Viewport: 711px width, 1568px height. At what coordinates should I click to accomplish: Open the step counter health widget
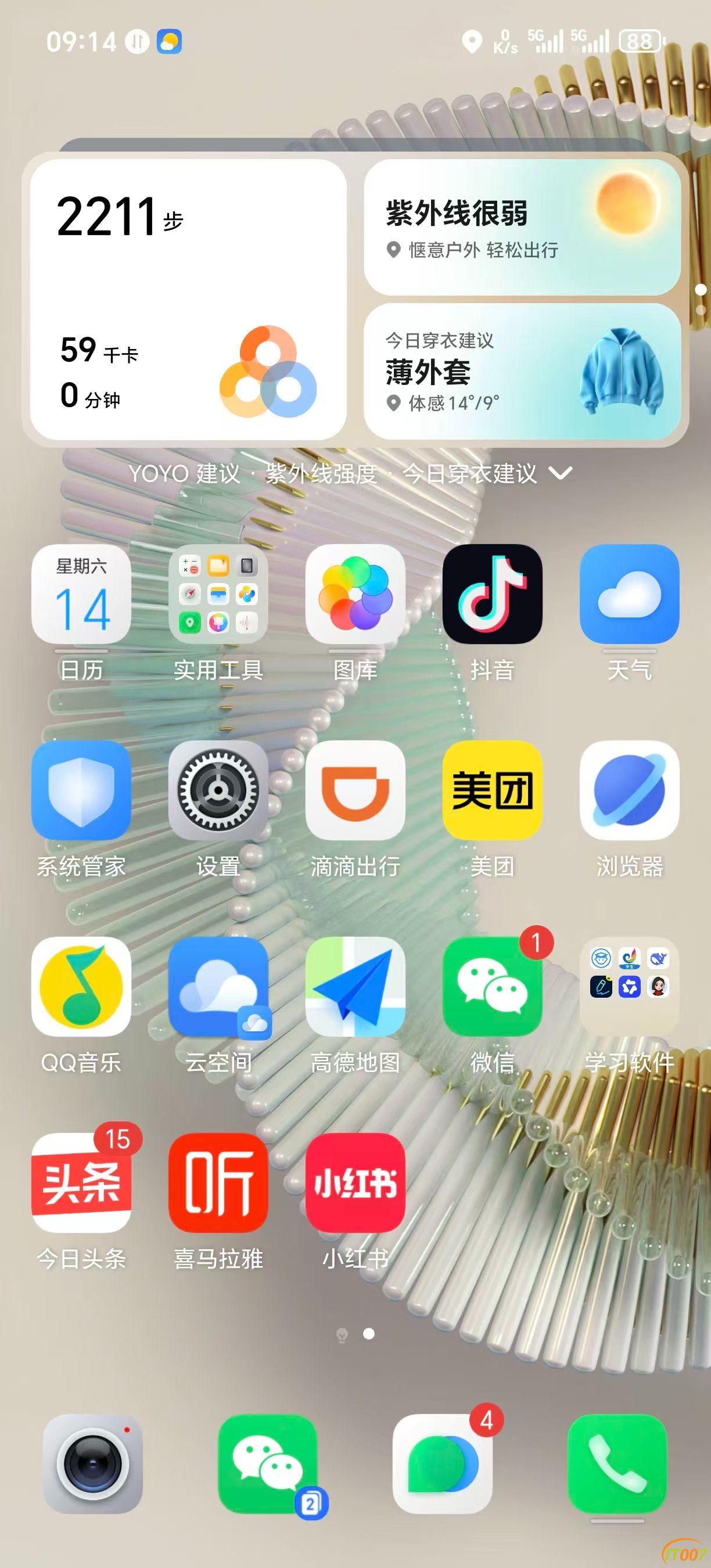point(188,300)
